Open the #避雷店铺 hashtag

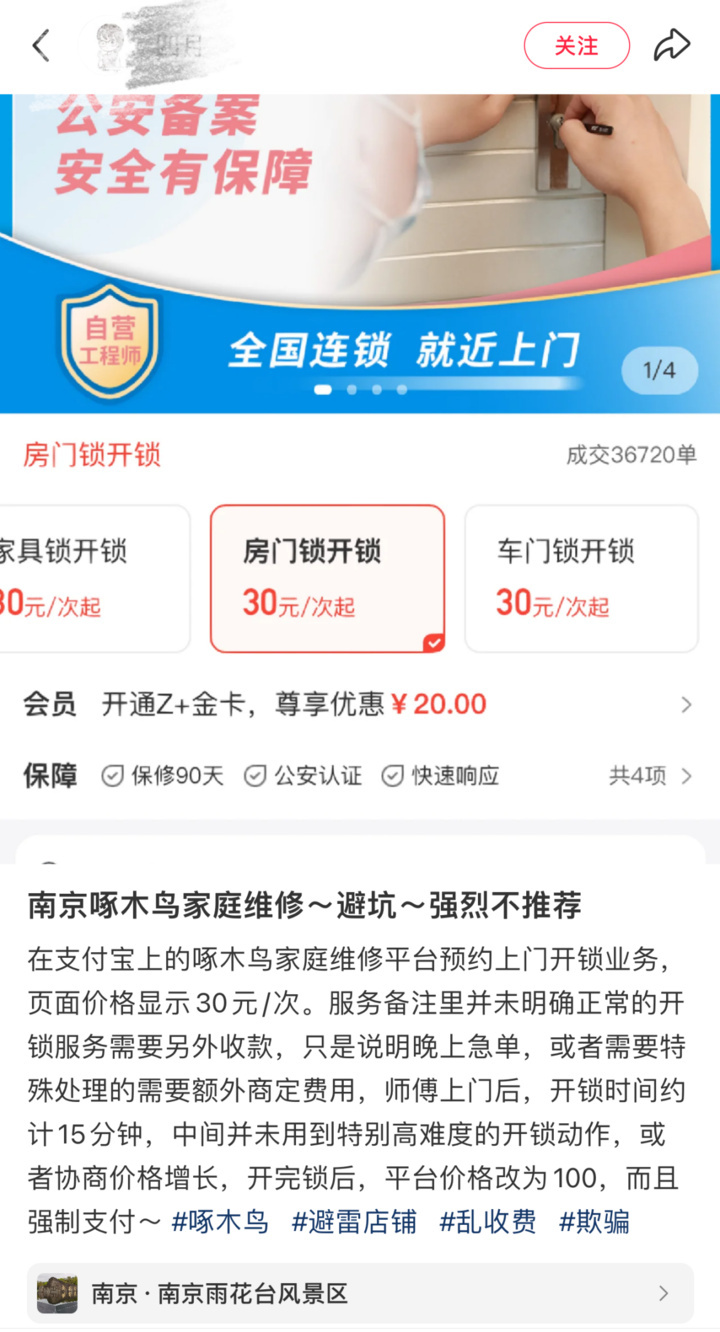pos(354,1221)
